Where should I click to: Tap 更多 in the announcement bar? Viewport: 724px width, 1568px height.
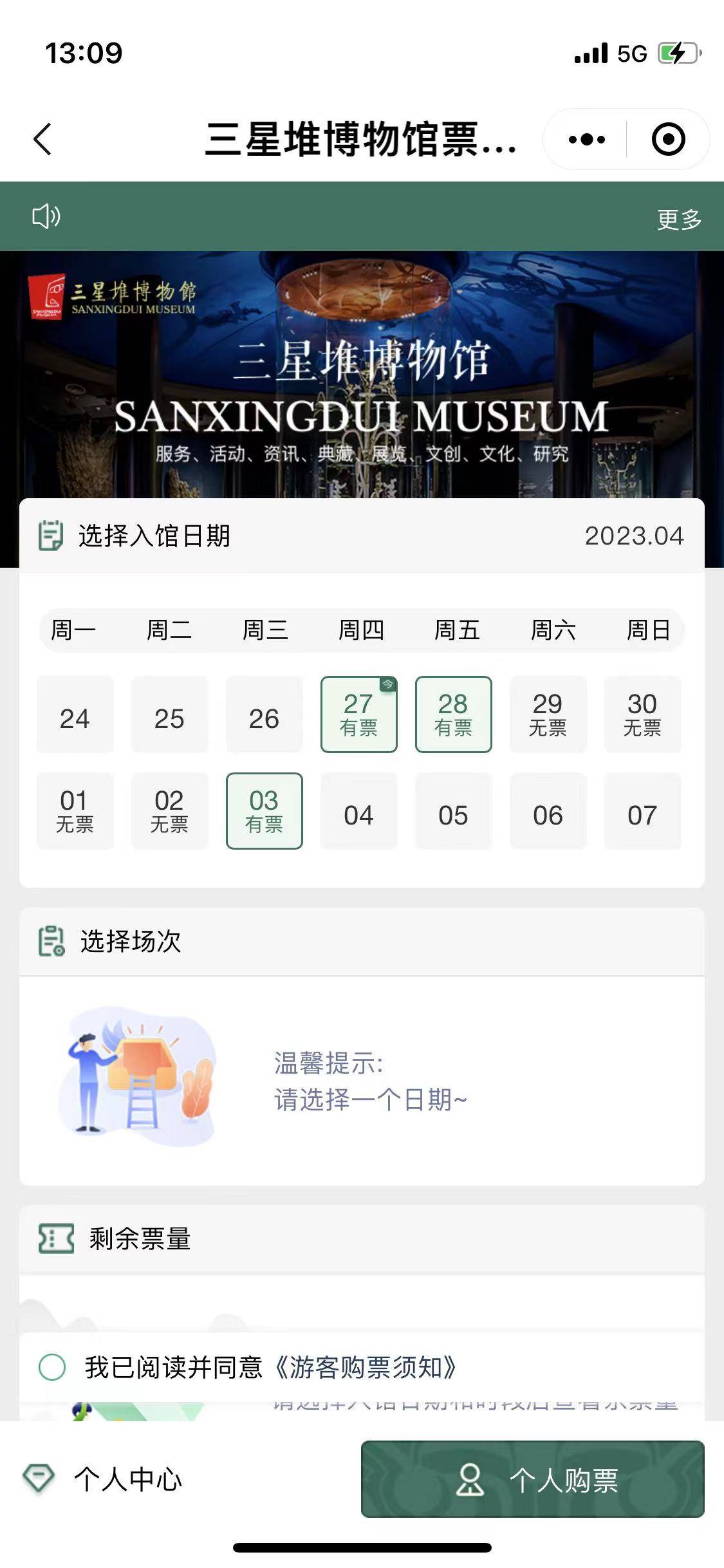coord(679,219)
